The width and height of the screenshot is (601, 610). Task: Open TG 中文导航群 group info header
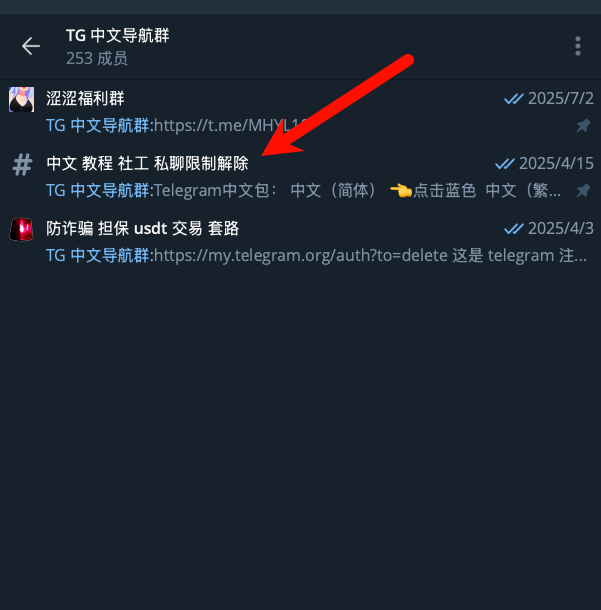[118, 46]
